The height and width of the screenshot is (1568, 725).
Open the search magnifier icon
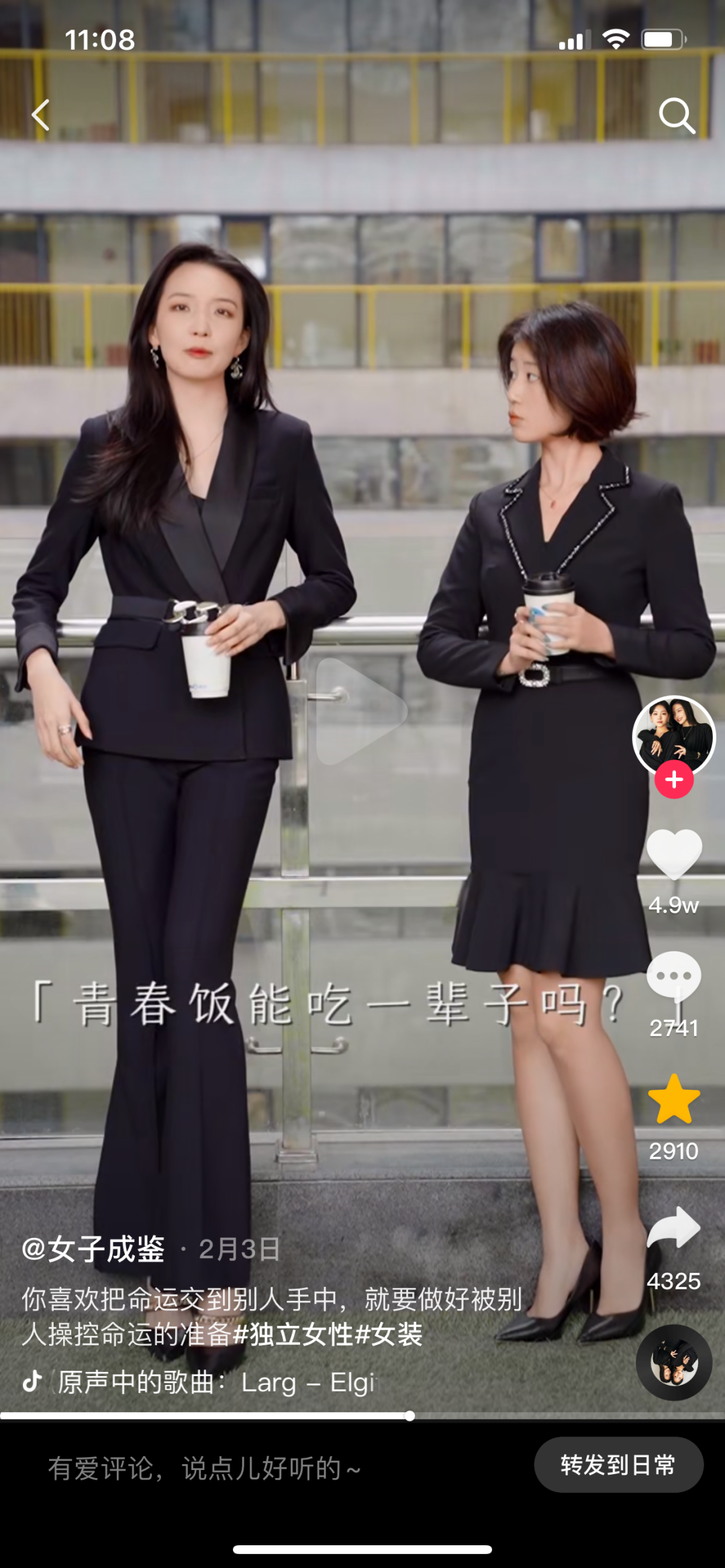[x=676, y=116]
